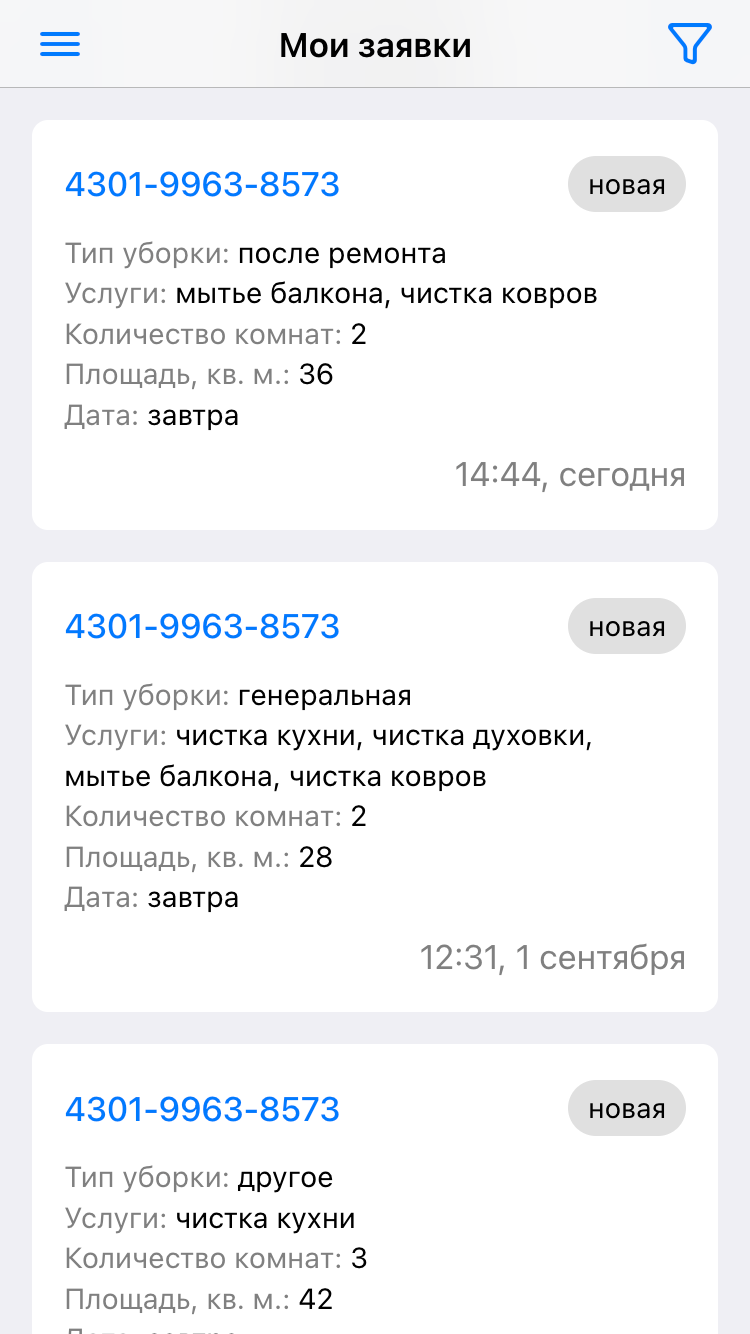Open the general cleaning request card
The width and height of the screenshot is (750, 1334).
pyautogui.click(x=375, y=787)
